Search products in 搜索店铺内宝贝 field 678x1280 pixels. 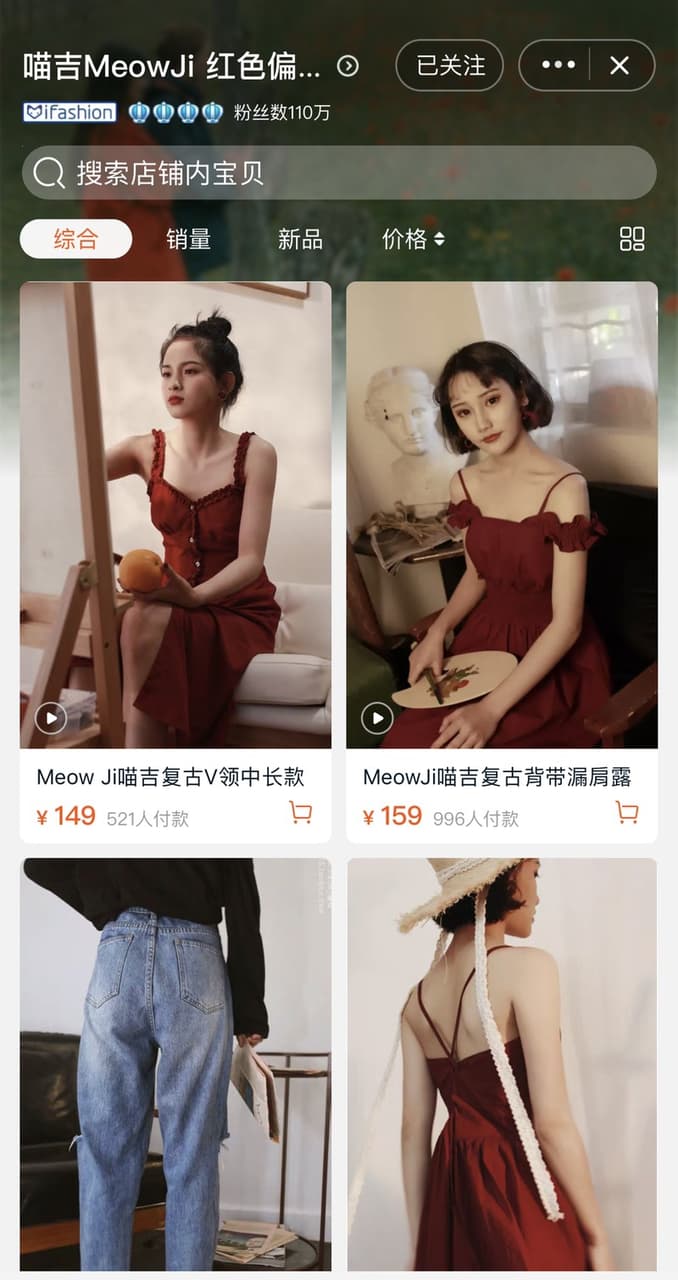click(339, 173)
